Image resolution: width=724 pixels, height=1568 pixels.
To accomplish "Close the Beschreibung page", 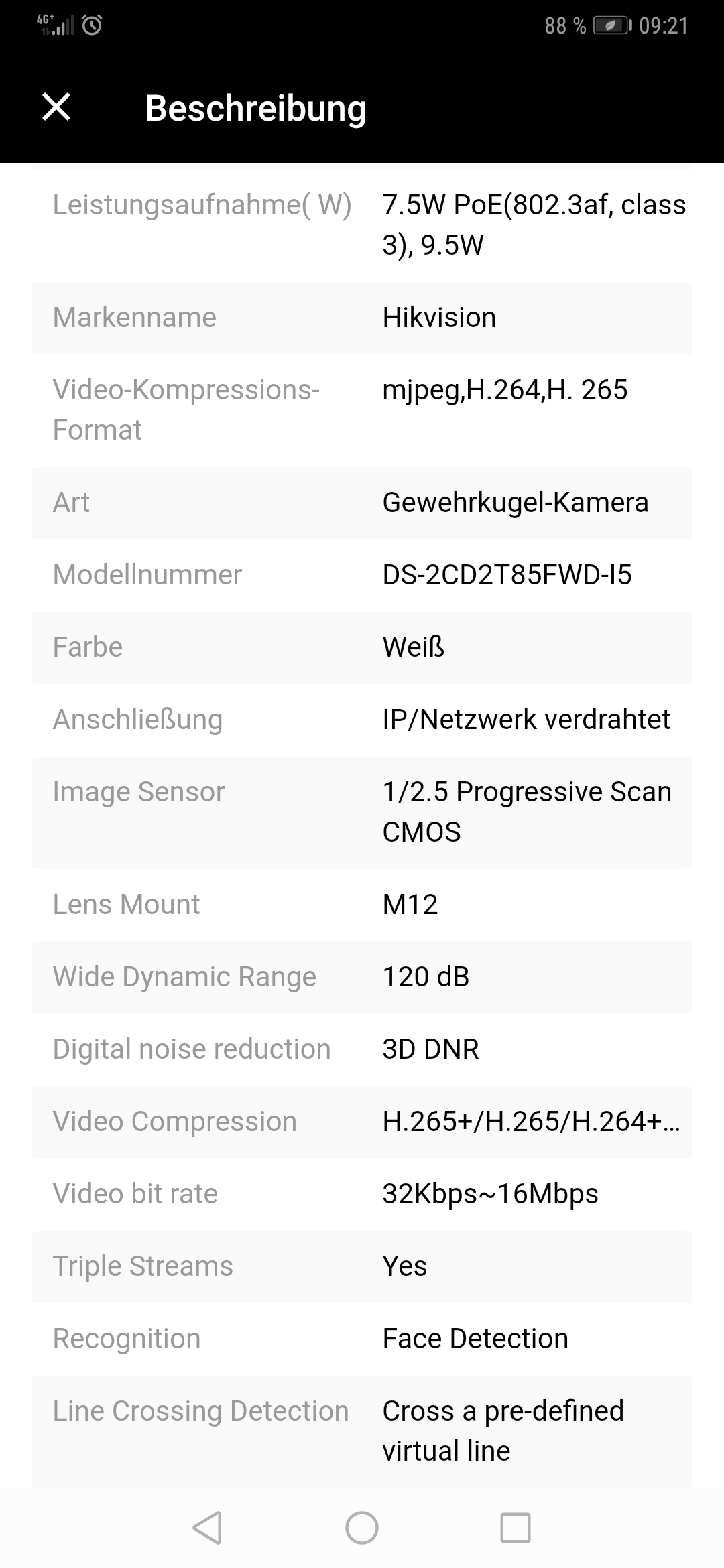I will pos(56,107).
